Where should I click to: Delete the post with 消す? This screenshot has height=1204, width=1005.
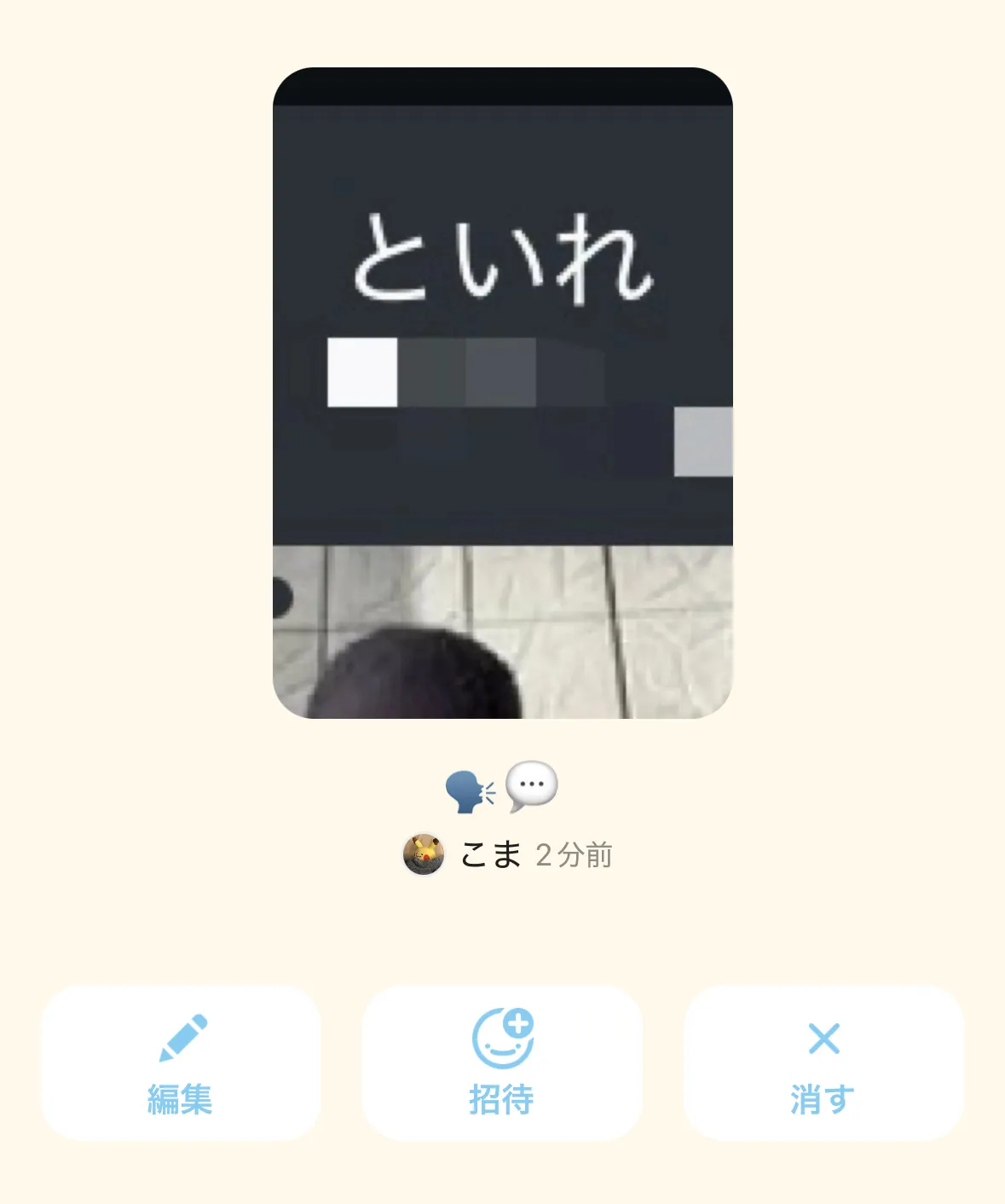click(x=823, y=1062)
